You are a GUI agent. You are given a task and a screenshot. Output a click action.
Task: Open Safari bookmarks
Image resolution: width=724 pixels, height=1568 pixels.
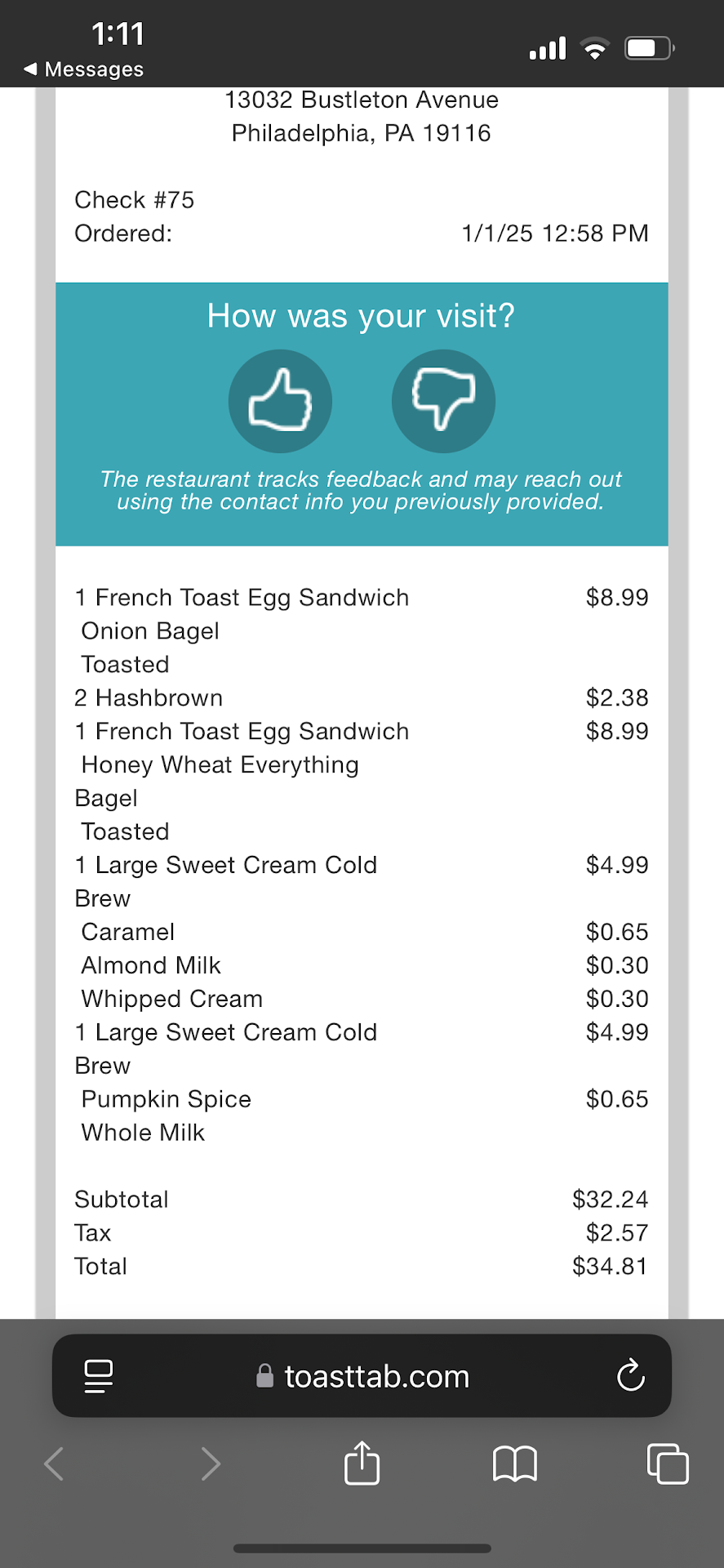[x=514, y=1463]
